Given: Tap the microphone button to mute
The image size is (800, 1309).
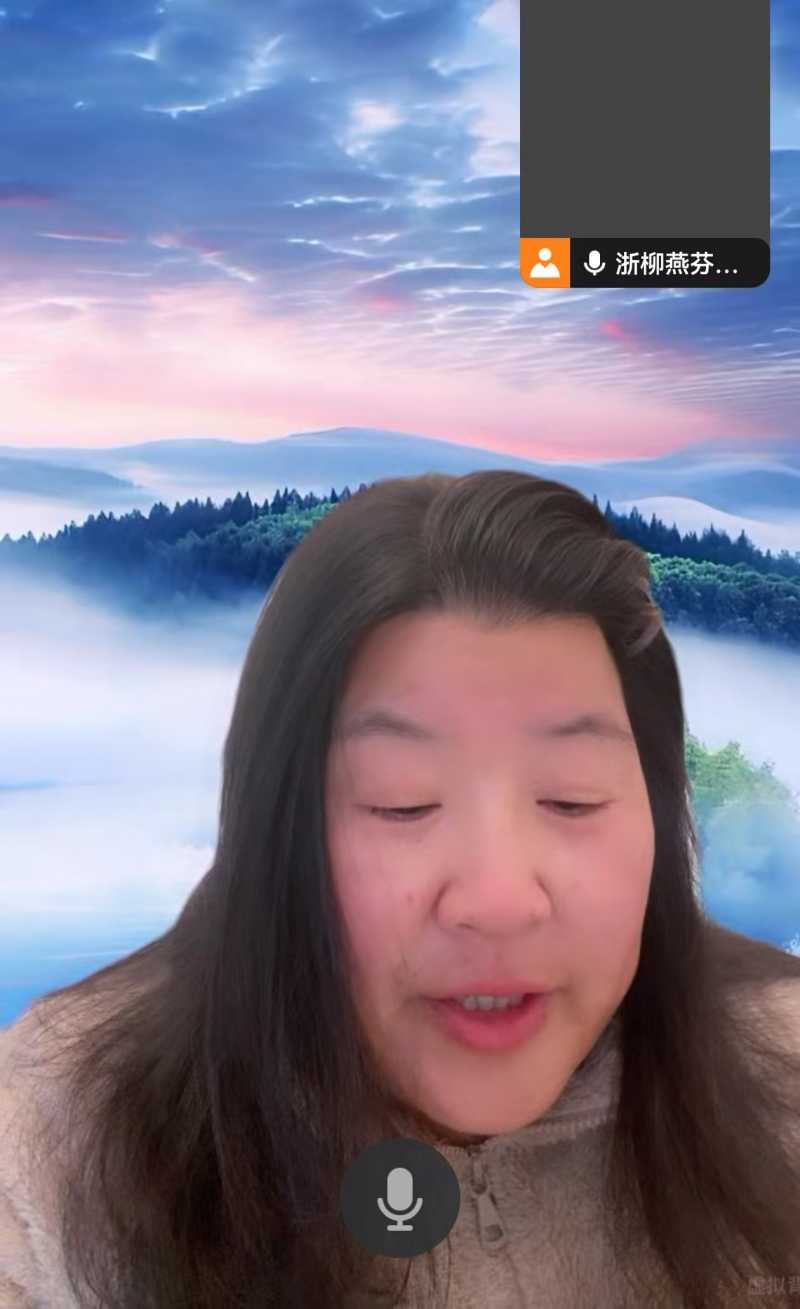Looking at the screenshot, I should click(399, 1197).
